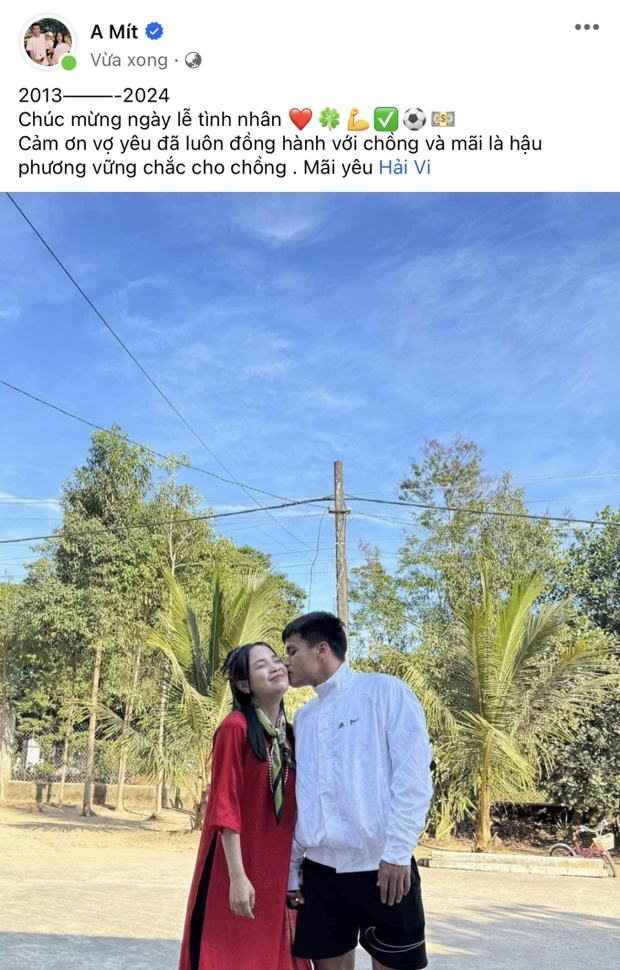
Task: Open the tagged profile Hải Vi
Action: click(x=404, y=168)
